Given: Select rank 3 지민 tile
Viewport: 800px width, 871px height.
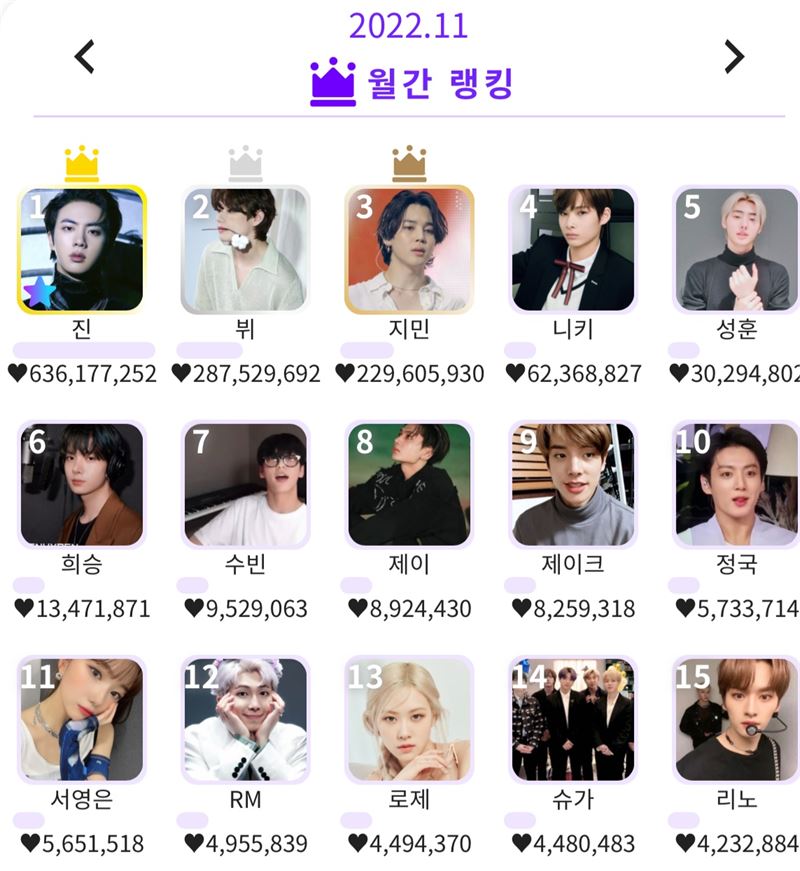Looking at the screenshot, I should tap(409, 250).
